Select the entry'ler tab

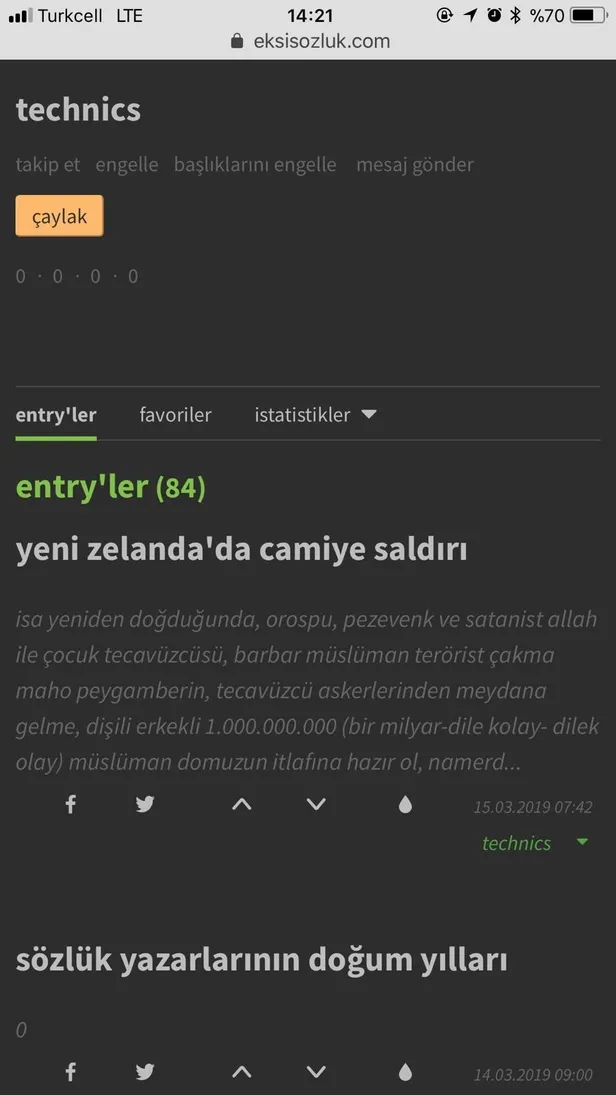point(56,415)
